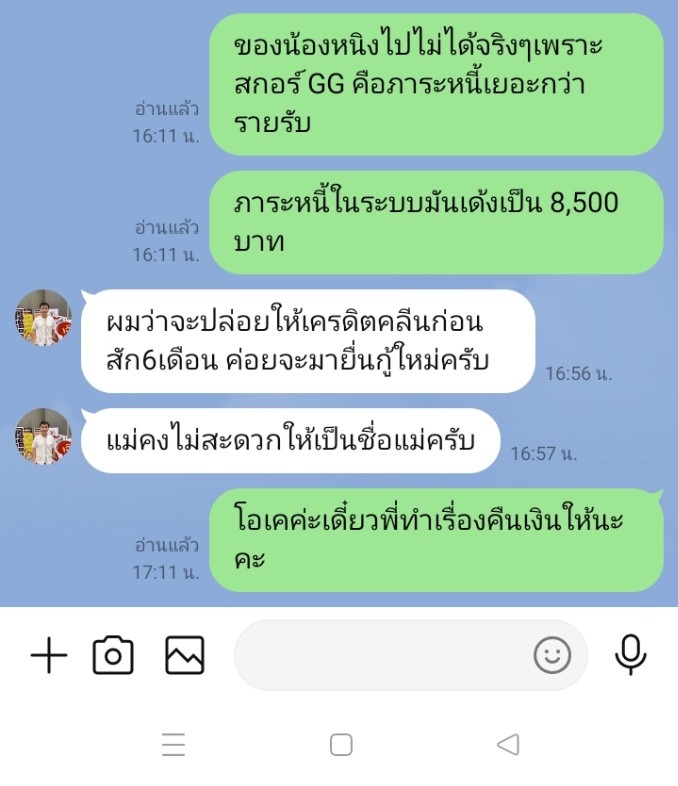Viewport: 678px width, 786px height.
Task: Go back using the system back button
Action: pyautogui.click(x=508, y=745)
